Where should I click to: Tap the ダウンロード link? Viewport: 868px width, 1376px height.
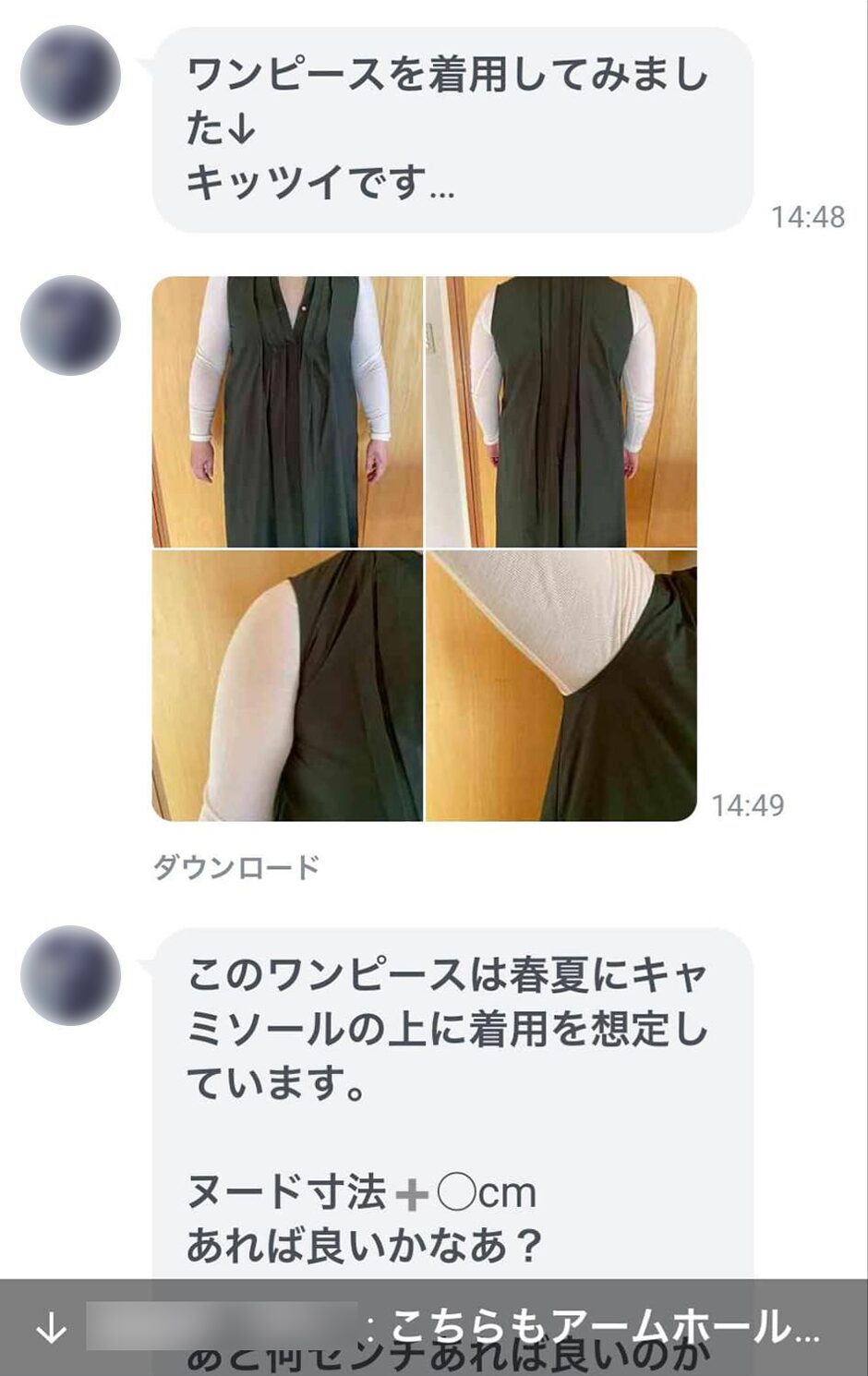point(235,867)
